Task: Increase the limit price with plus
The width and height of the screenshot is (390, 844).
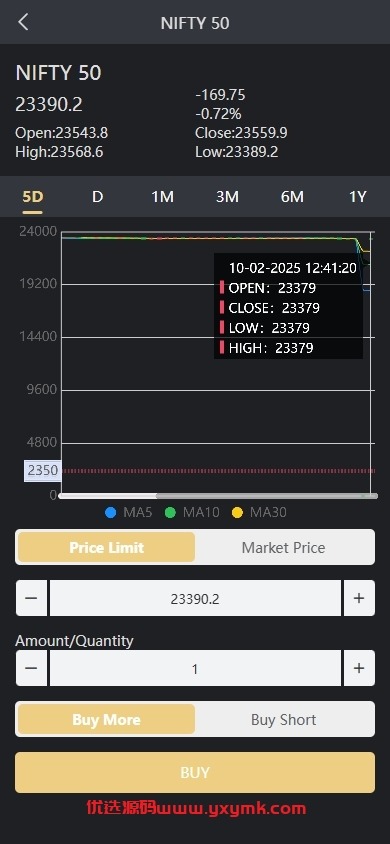Action: point(359,598)
